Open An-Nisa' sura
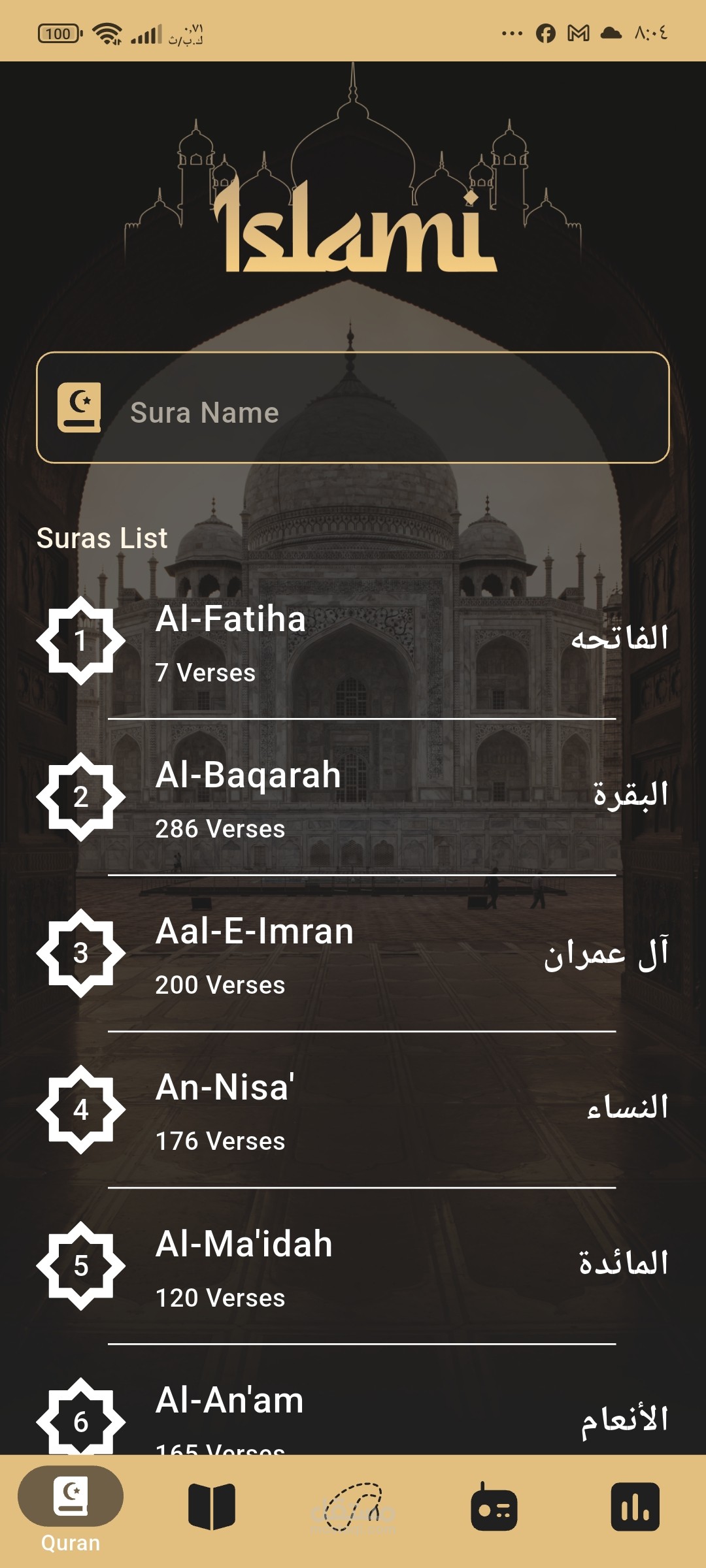 tap(353, 1109)
